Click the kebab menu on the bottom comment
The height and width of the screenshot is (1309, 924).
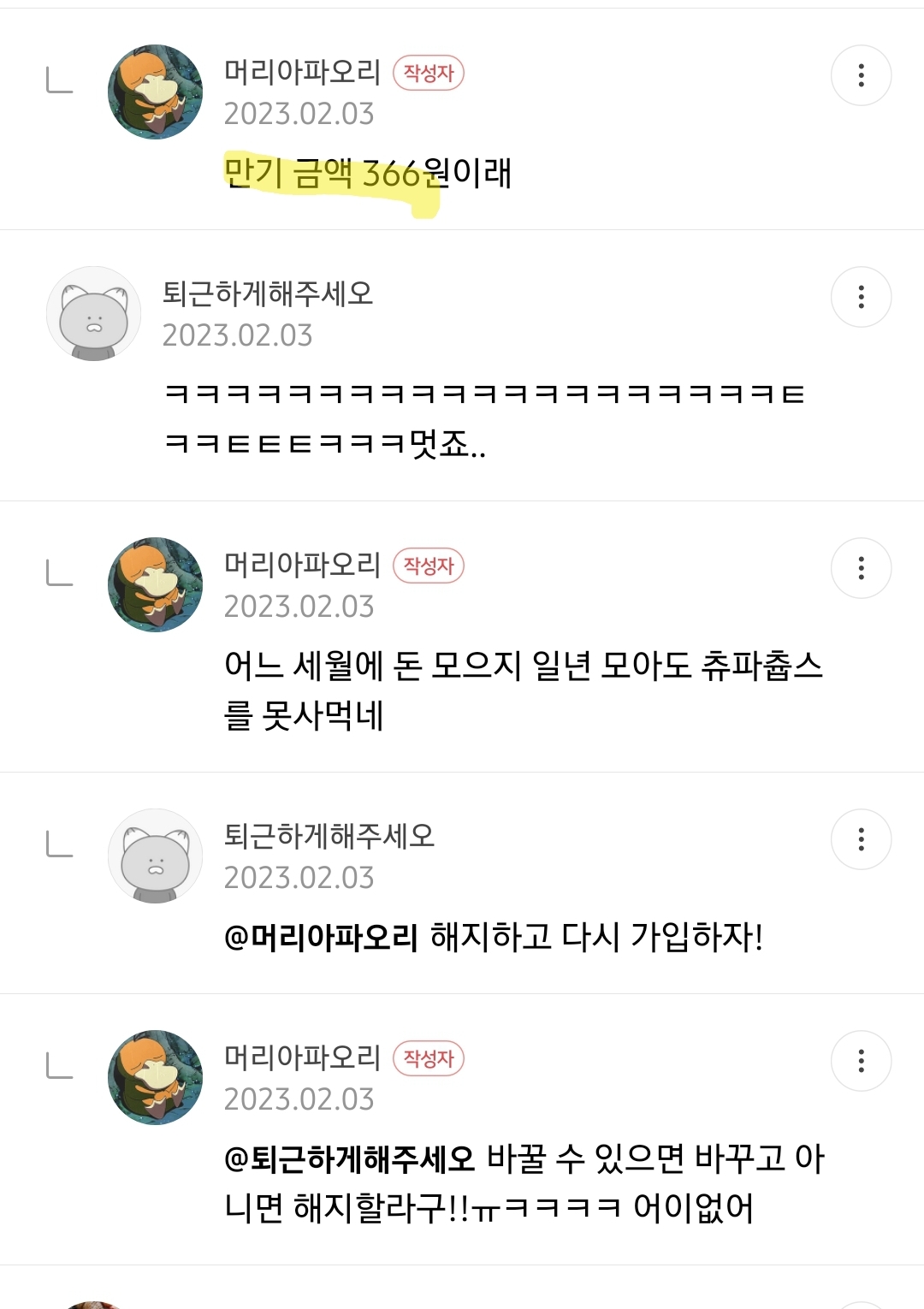pyautogui.click(x=862, y=1060)
